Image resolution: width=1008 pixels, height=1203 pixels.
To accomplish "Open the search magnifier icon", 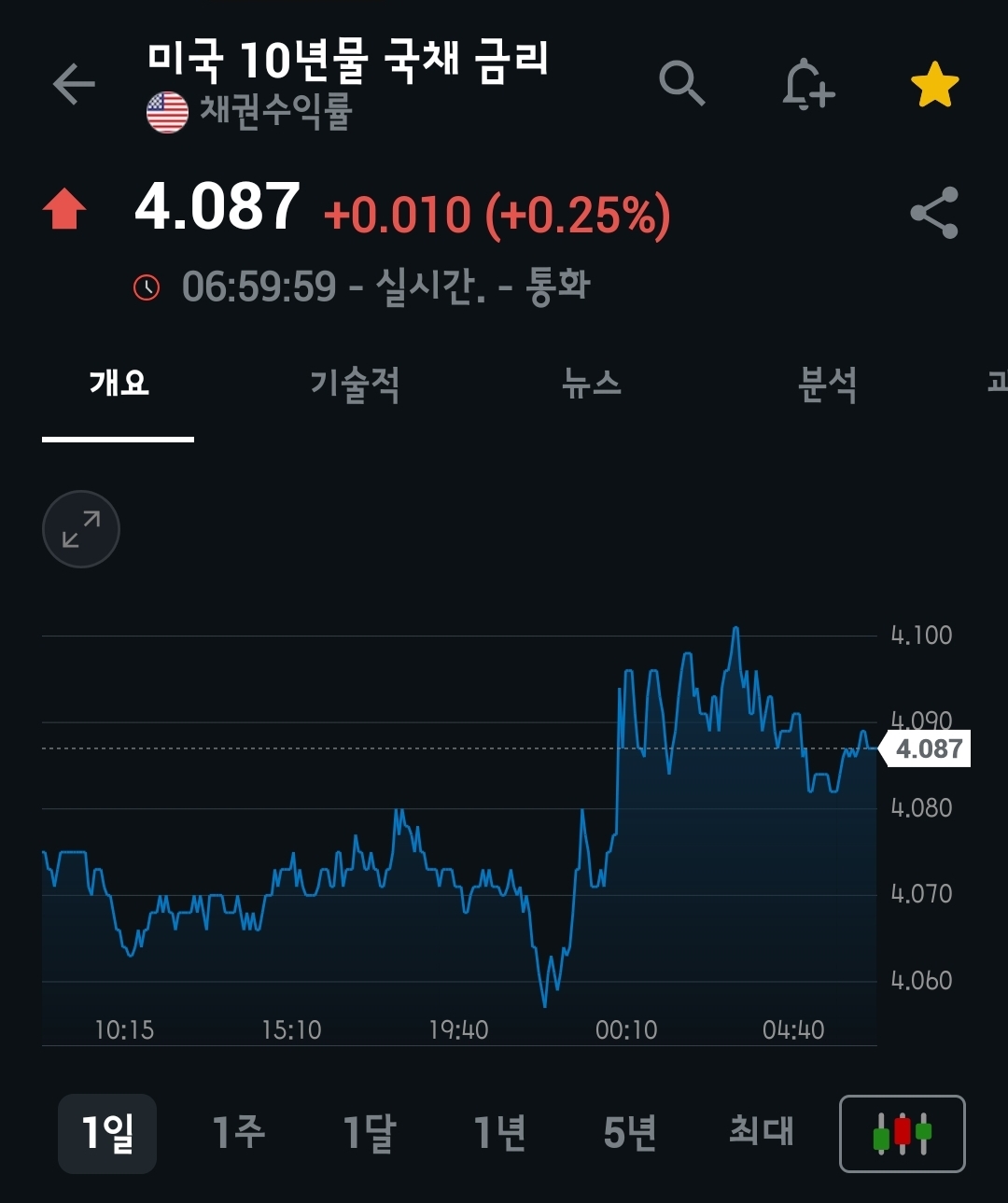I will click(681, 84).
